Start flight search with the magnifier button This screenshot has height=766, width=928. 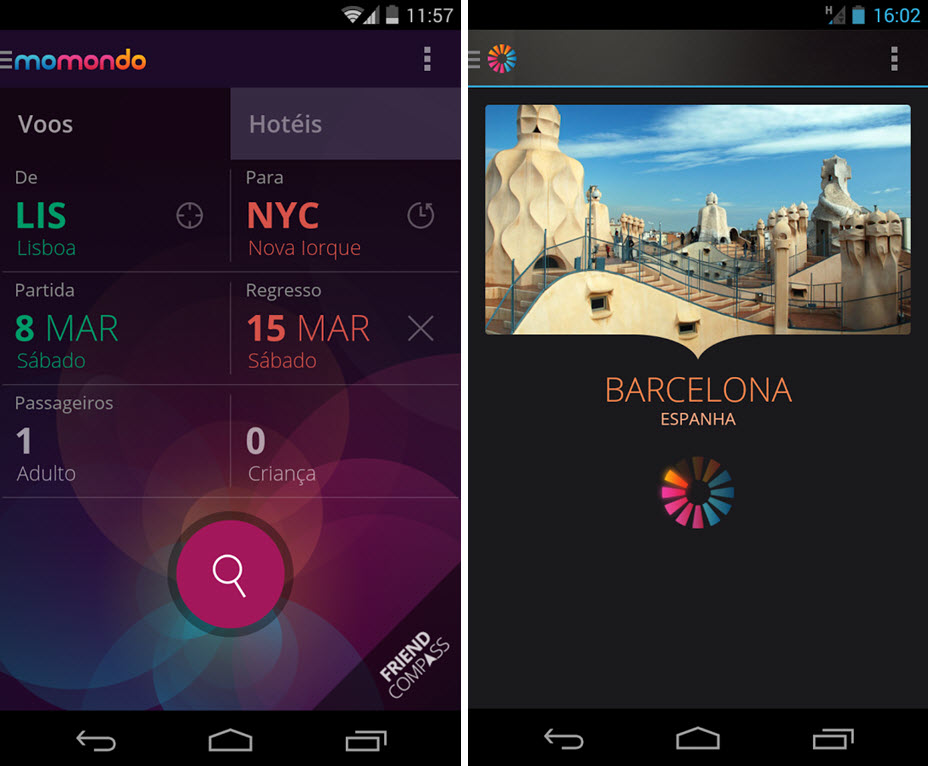click(x=230, y=573)
